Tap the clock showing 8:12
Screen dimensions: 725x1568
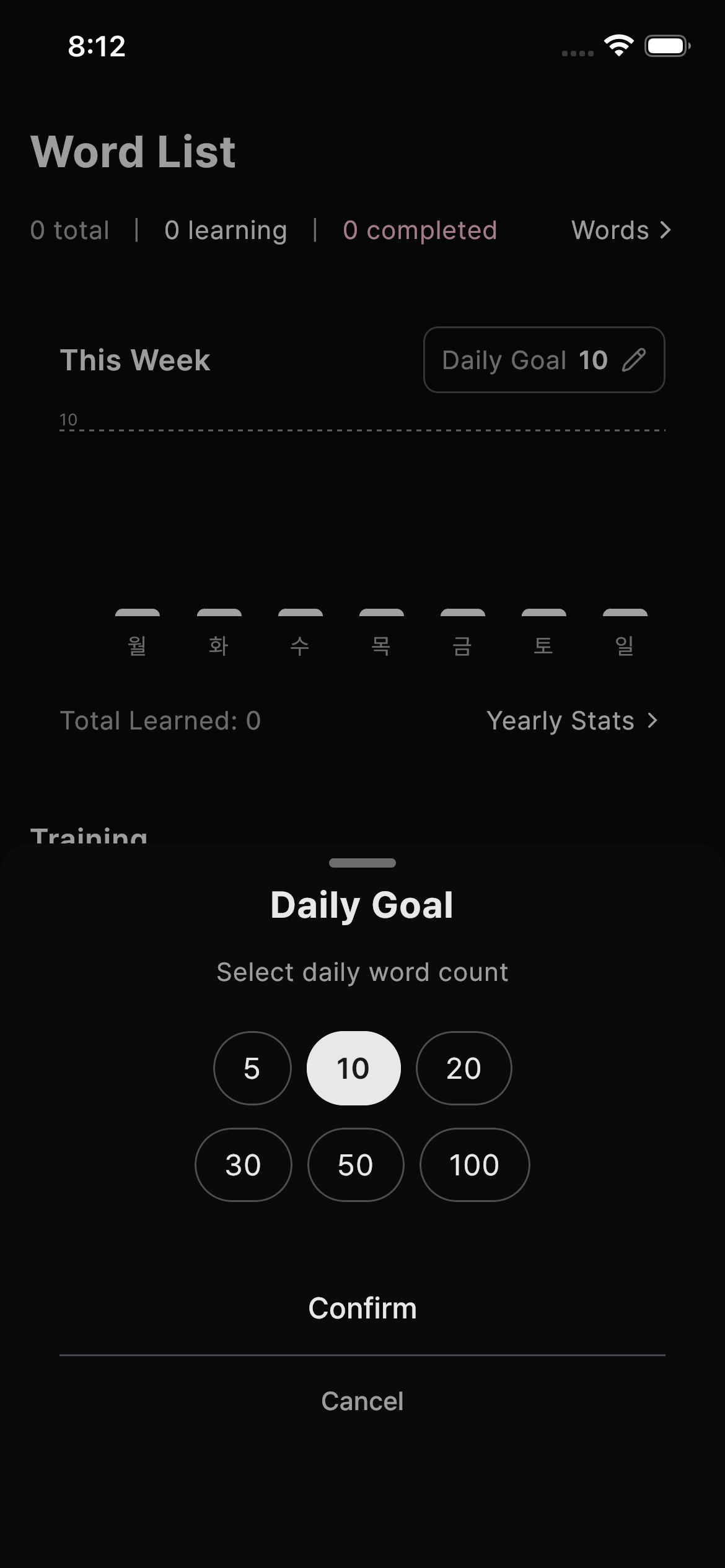96,45
